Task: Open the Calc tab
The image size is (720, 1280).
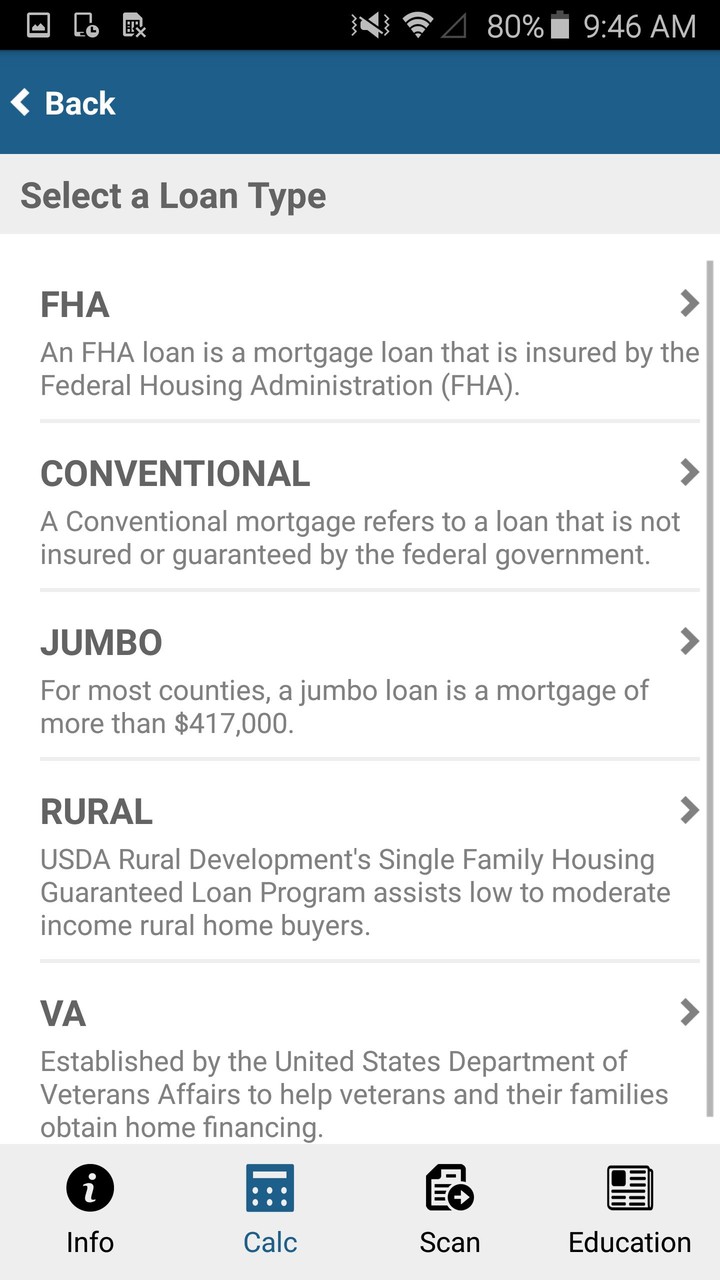Action: pos(270,1212)
